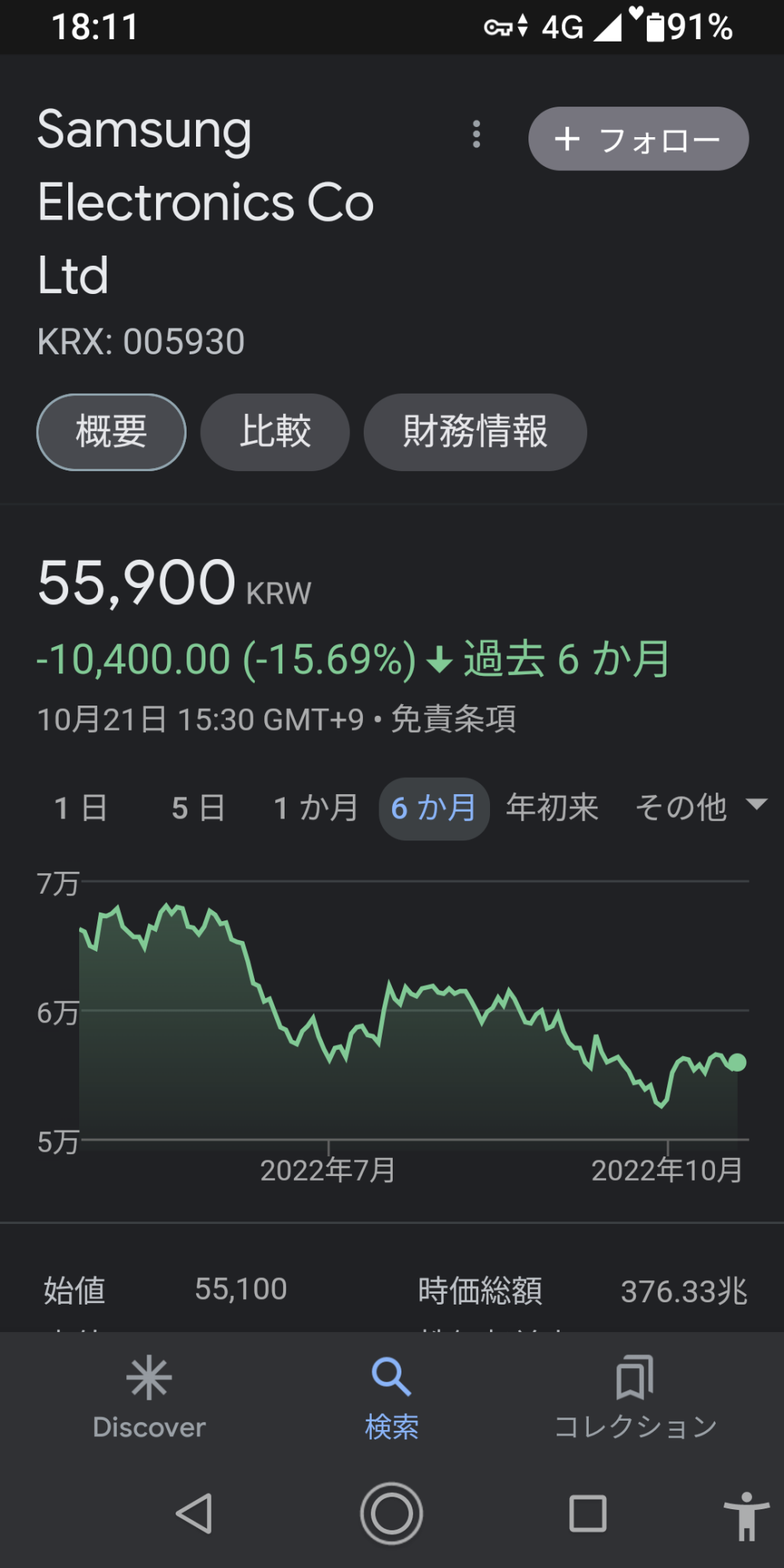Open the 財務情報 chip
Image resolution: width=784 pixels, height=1568 pixels.
pyautogui.click(x=474, y=432)
